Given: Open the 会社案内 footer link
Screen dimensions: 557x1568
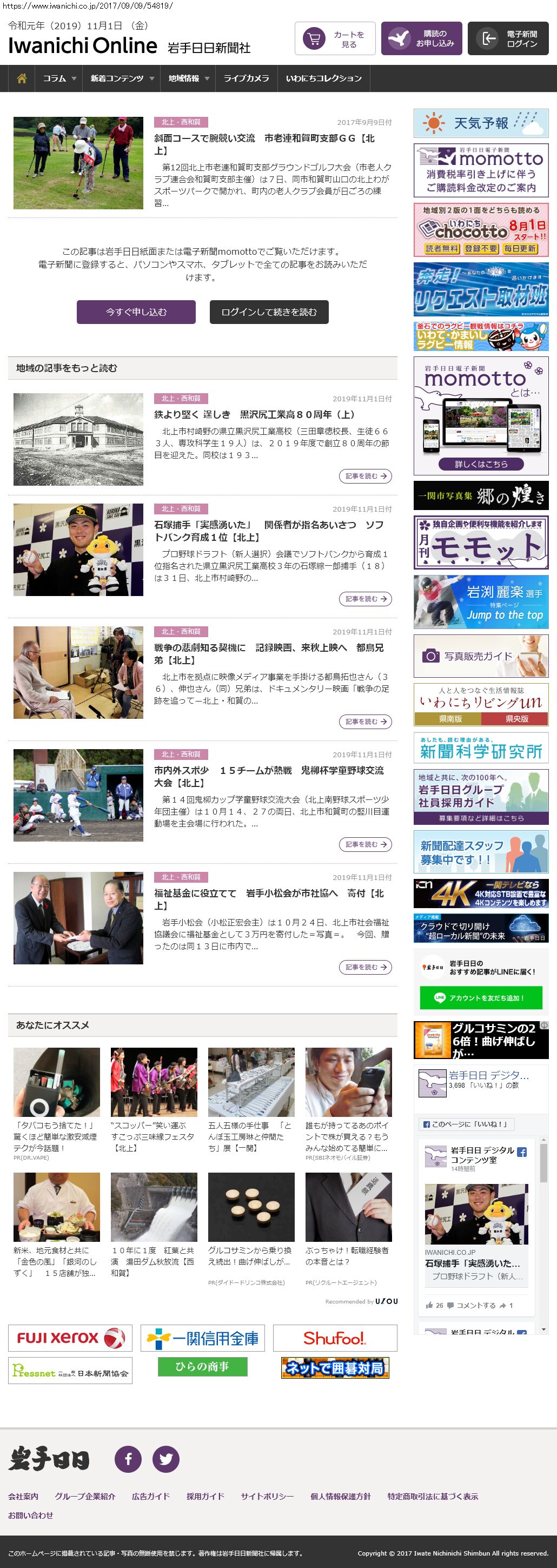Looking at the screenshot, I should tap(23, 1496).
